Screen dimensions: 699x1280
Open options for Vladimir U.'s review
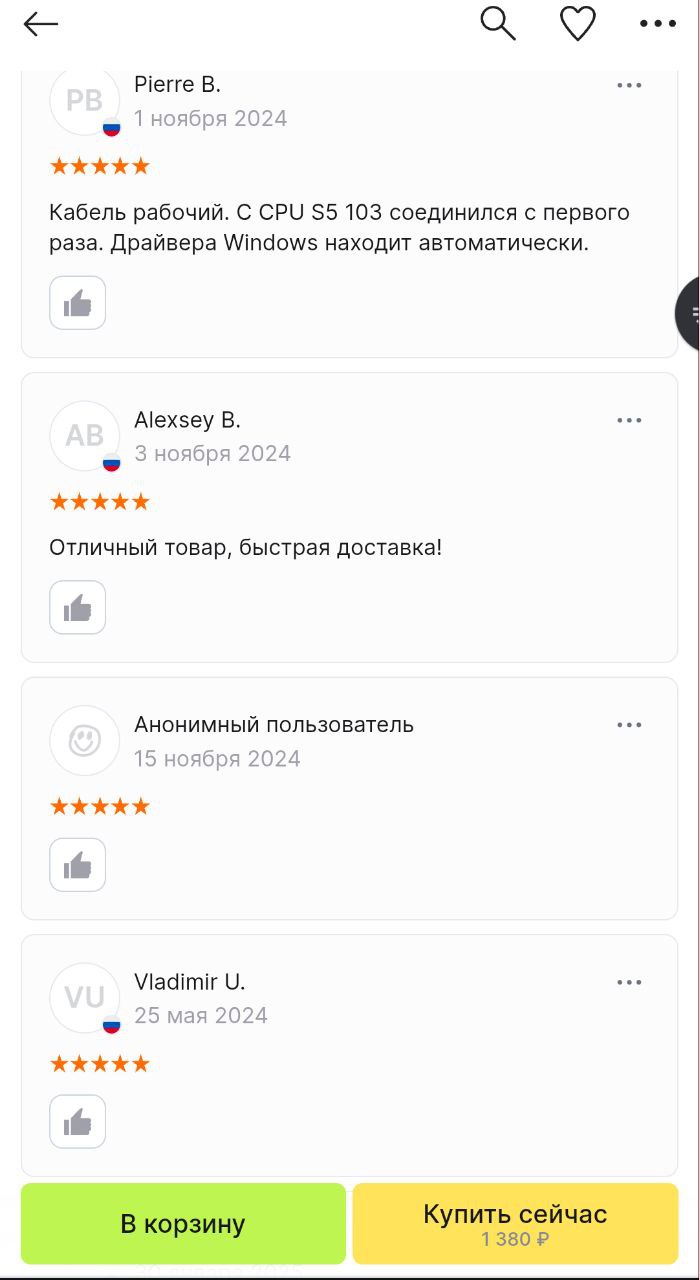[629, 982]
